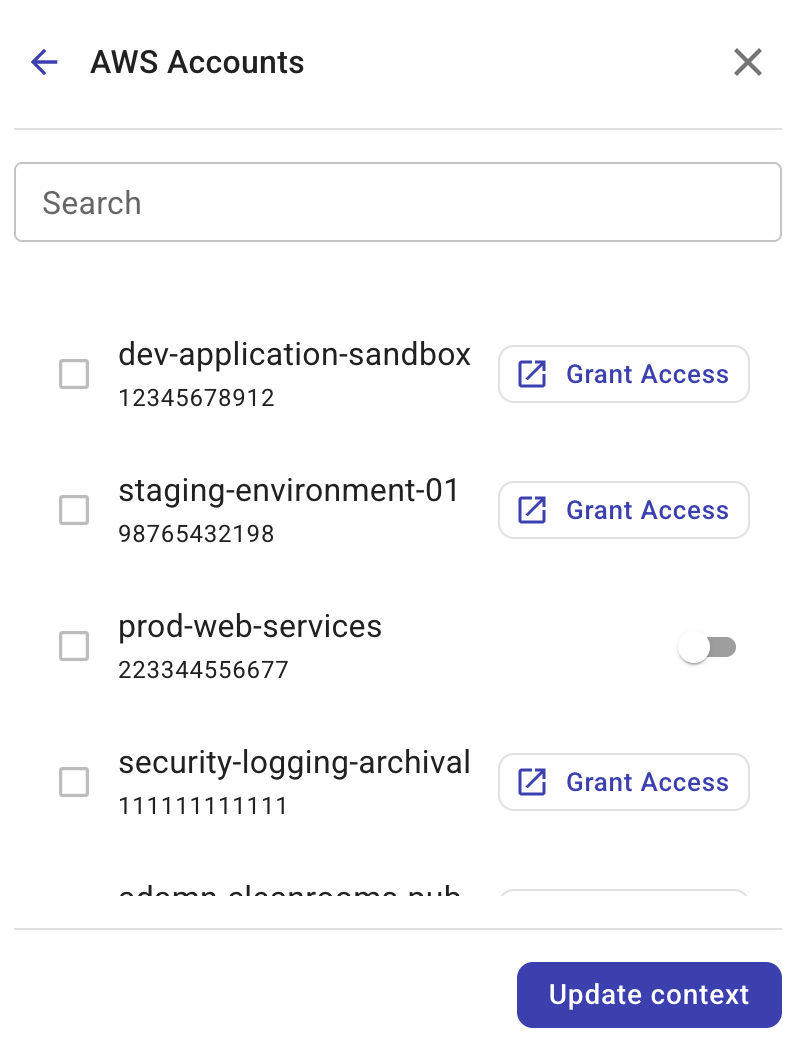Click the Search input field
The height and width of the screenshot is (1052, 794).
pos(397,202)
